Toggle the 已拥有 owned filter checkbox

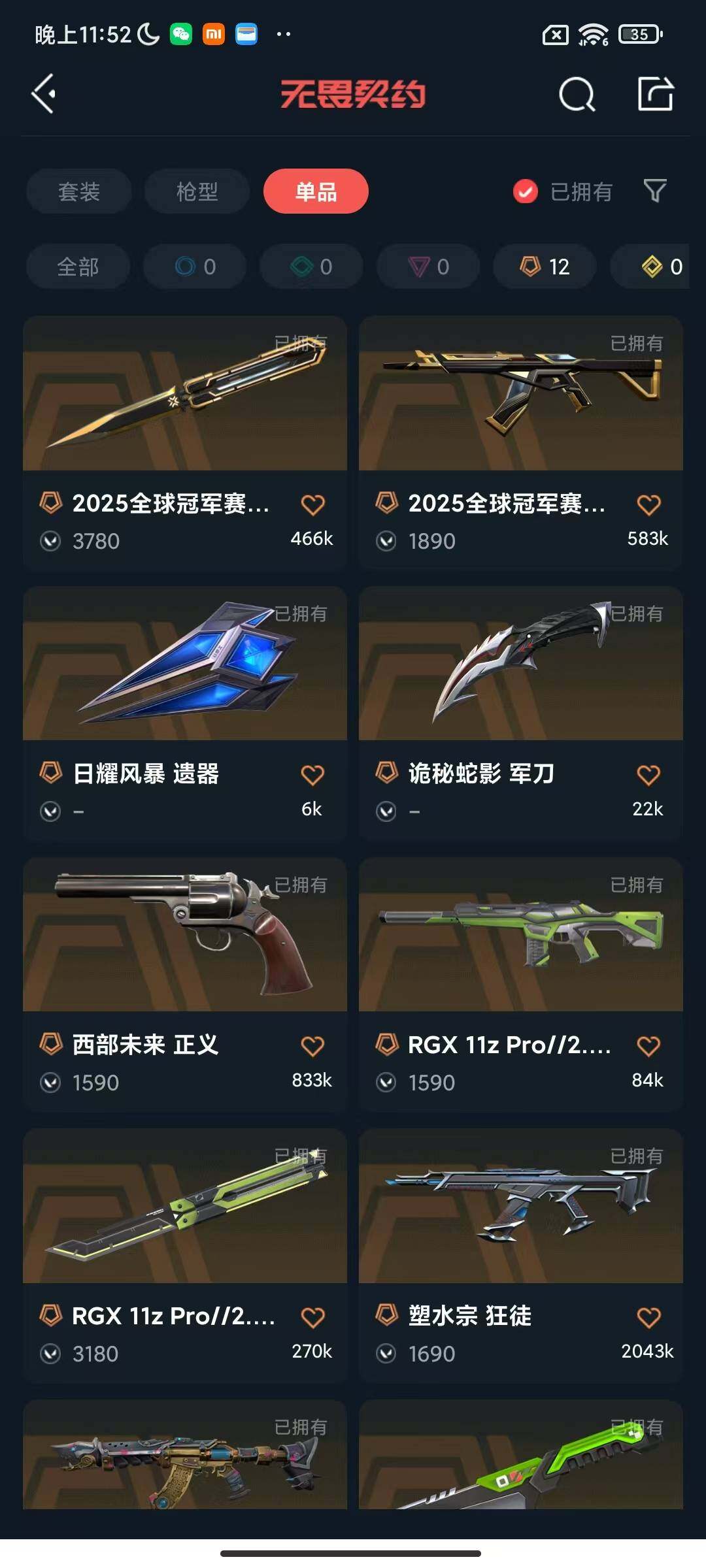click(x=526, y=191)
